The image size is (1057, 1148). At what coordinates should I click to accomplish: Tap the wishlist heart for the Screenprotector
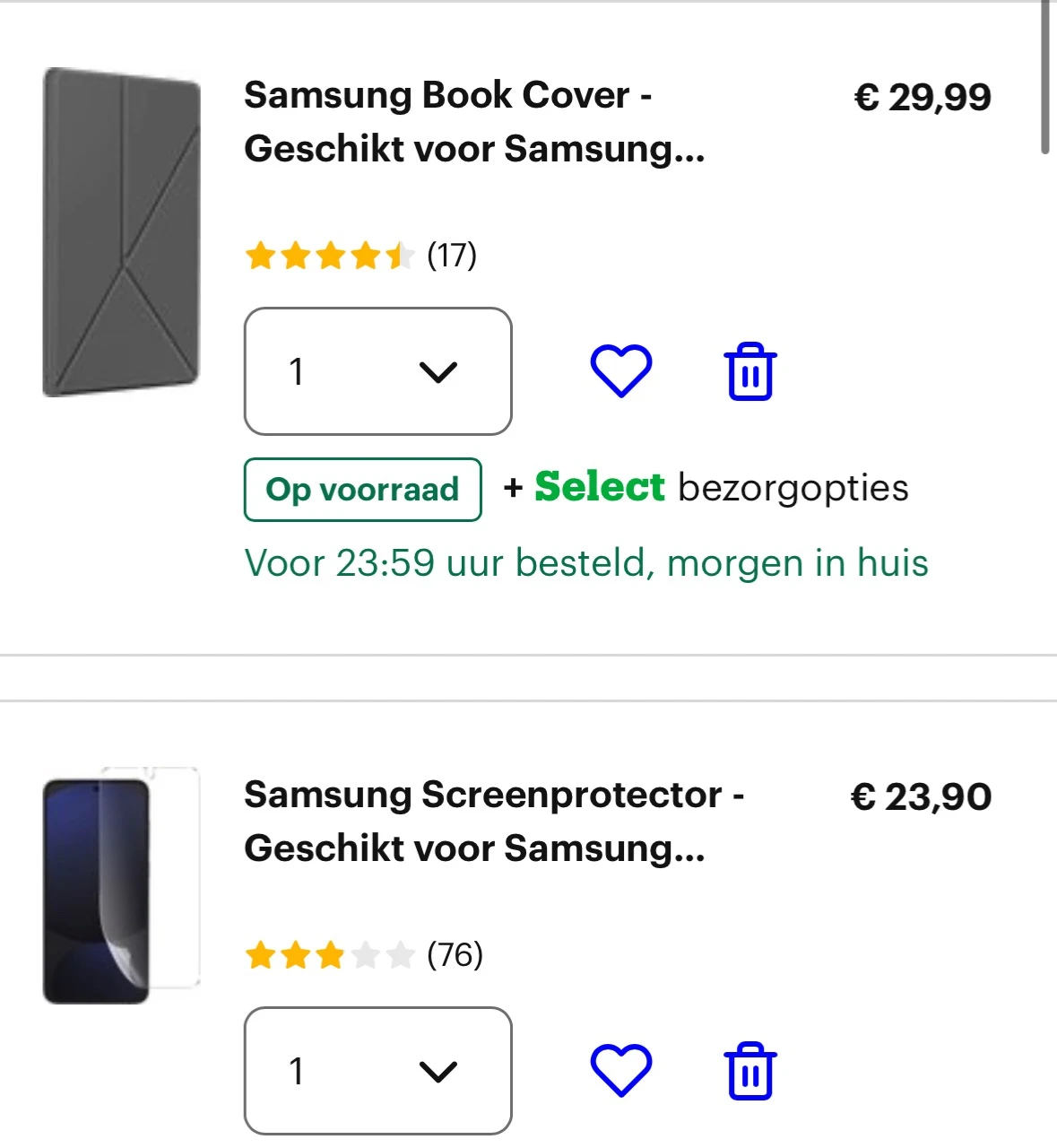pos(622,1069)
